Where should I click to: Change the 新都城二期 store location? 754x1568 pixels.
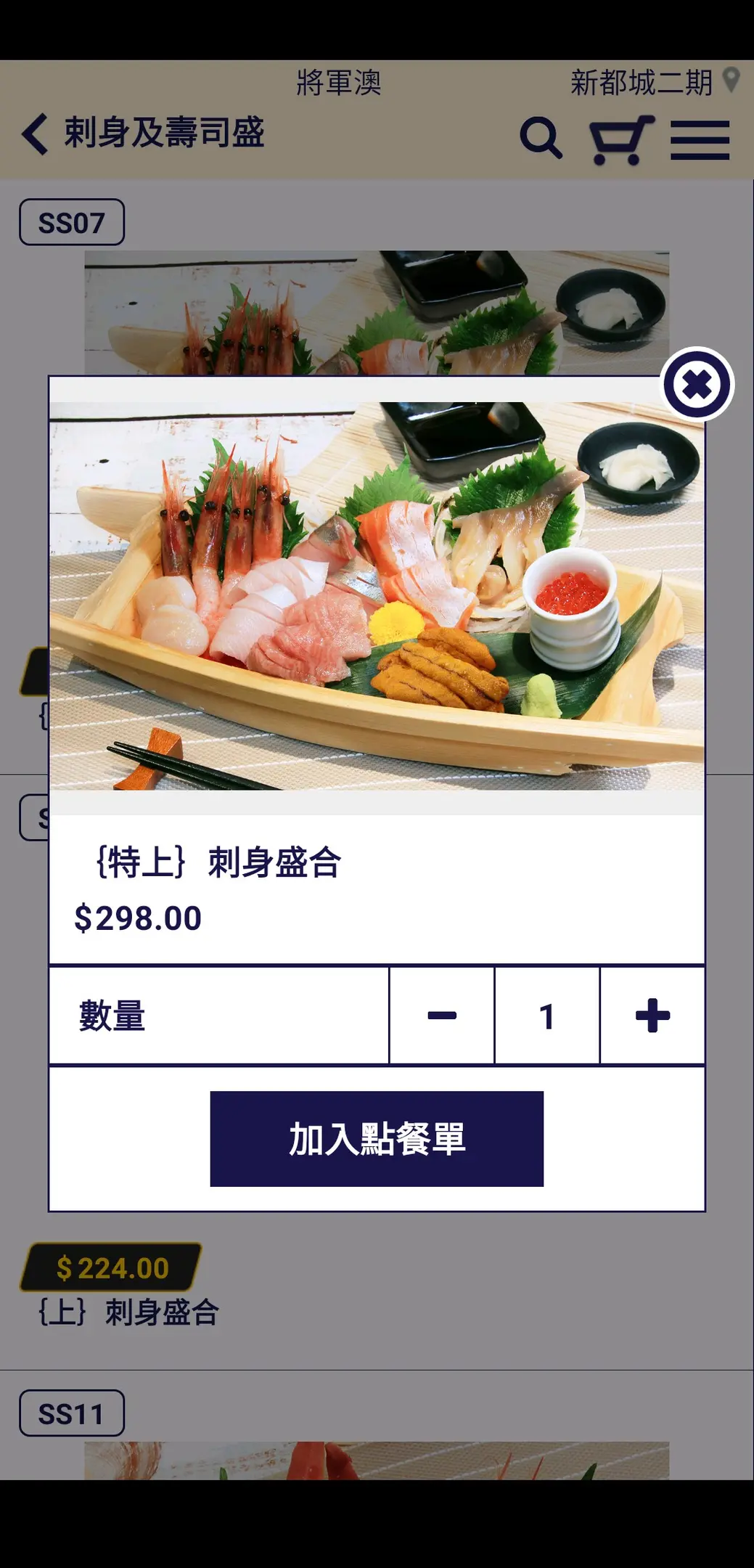pos(653,82)
